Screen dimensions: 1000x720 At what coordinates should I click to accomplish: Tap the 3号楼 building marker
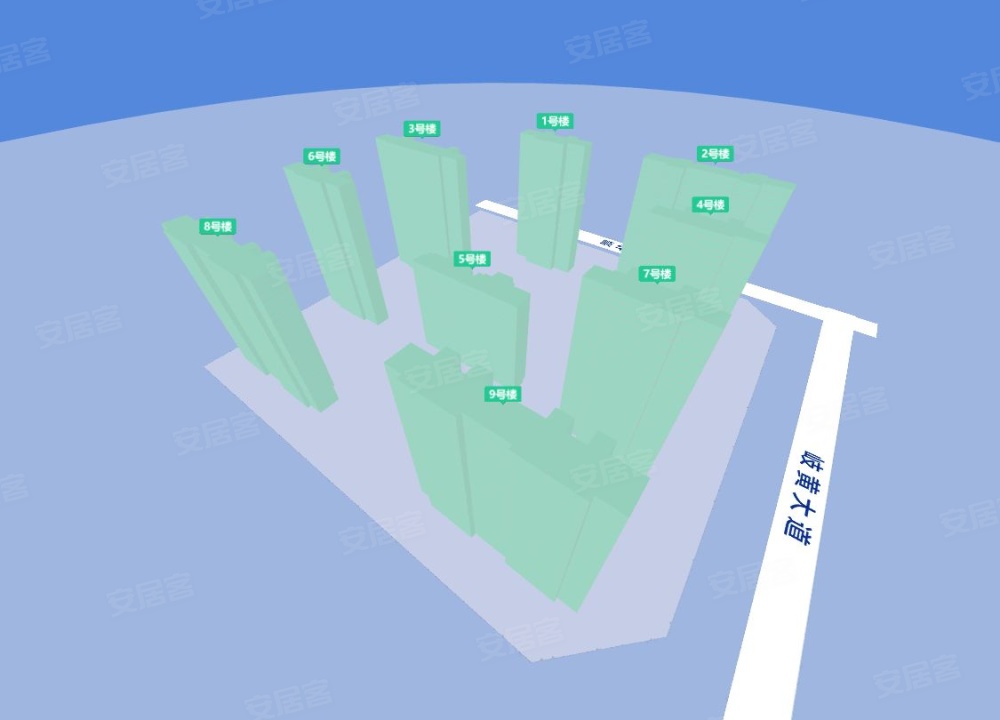coord(422,128)
